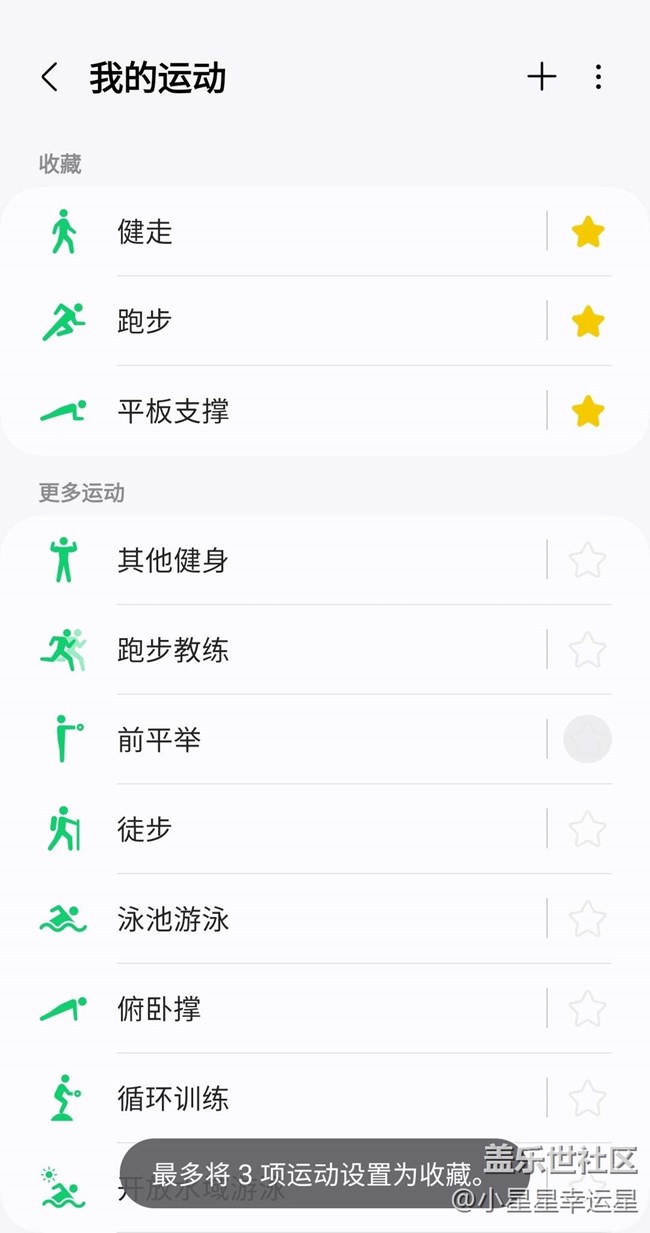Image resolution: width=650 pixels, height=1233 pixels.
Task: Add 跑步教练 to favorites
Action: click(x=588, y=650)
